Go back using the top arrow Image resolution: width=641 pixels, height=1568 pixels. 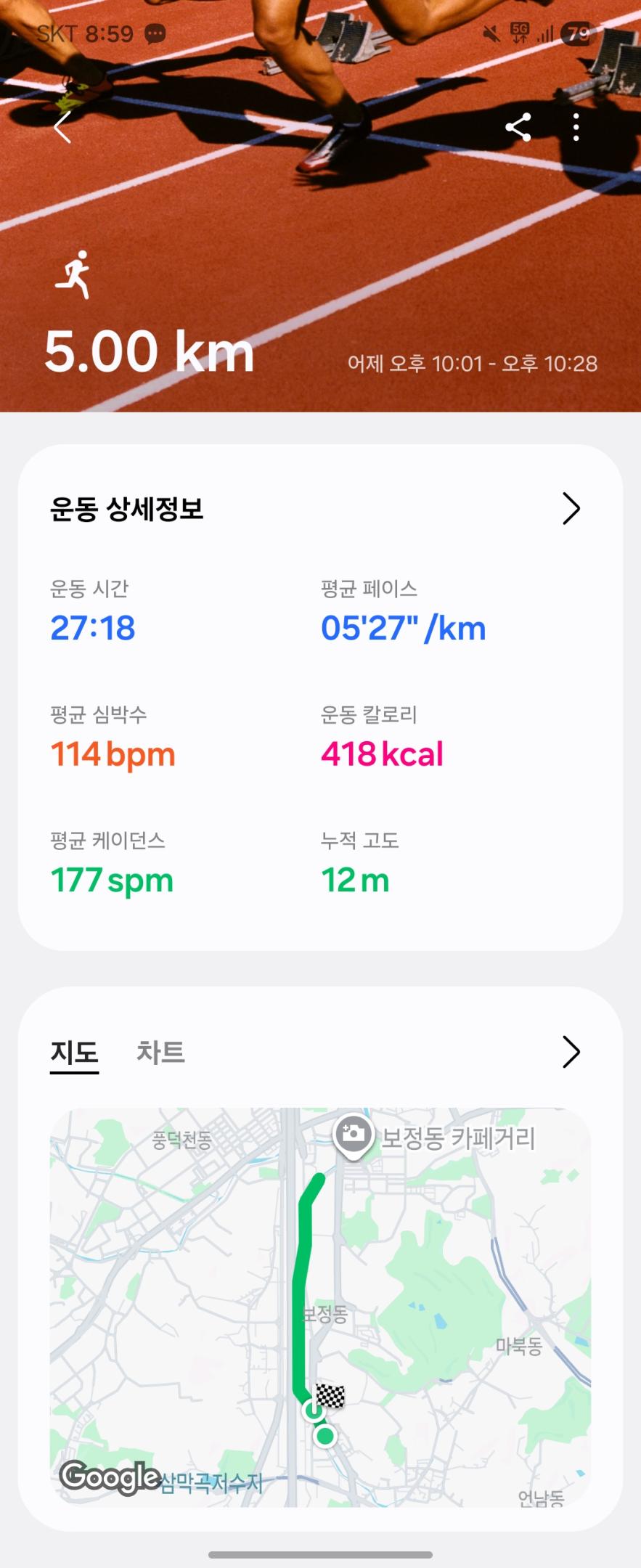63,128
